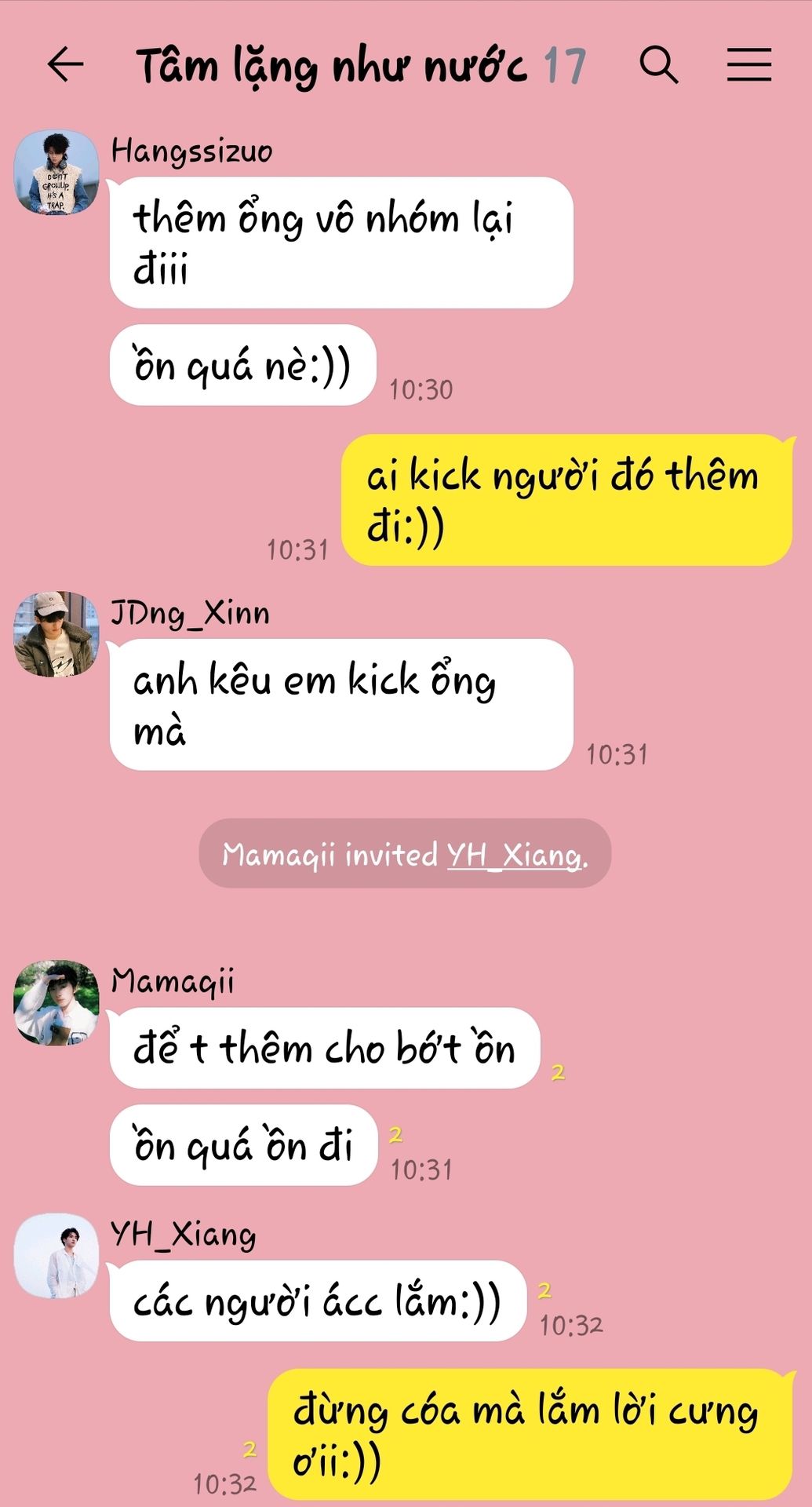View JDng_Xinn's avatar
The width and height of the screenshot is (812, 1507).
click(56, 634)
